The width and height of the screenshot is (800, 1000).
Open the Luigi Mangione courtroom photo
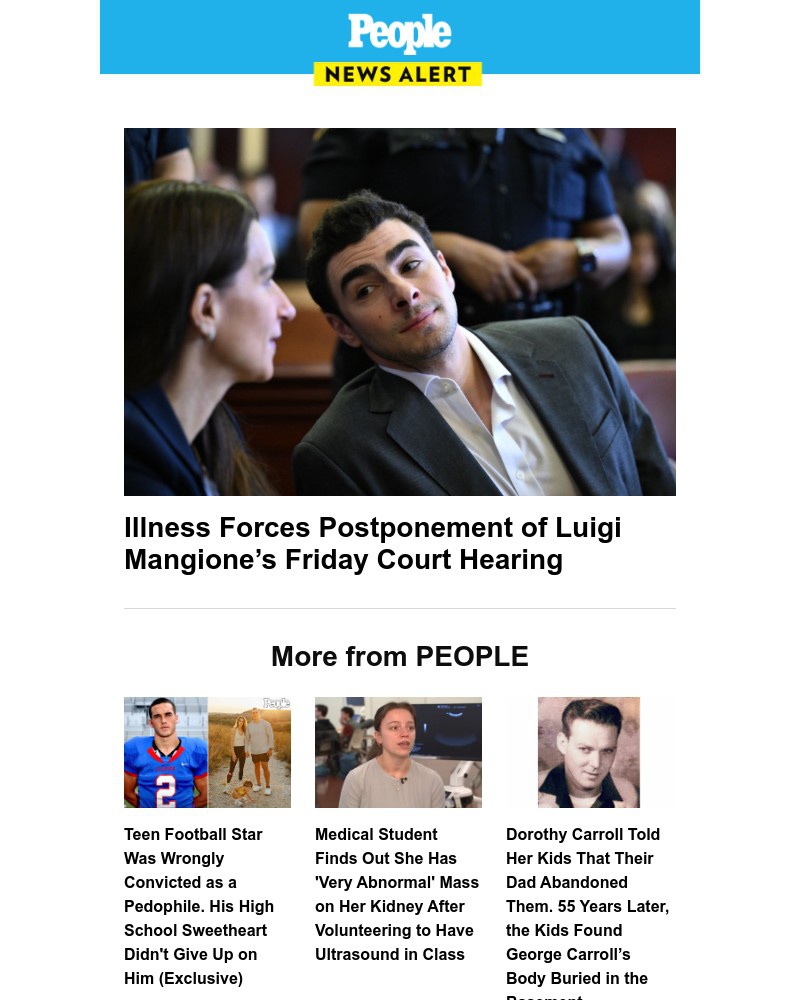[400, 311]
